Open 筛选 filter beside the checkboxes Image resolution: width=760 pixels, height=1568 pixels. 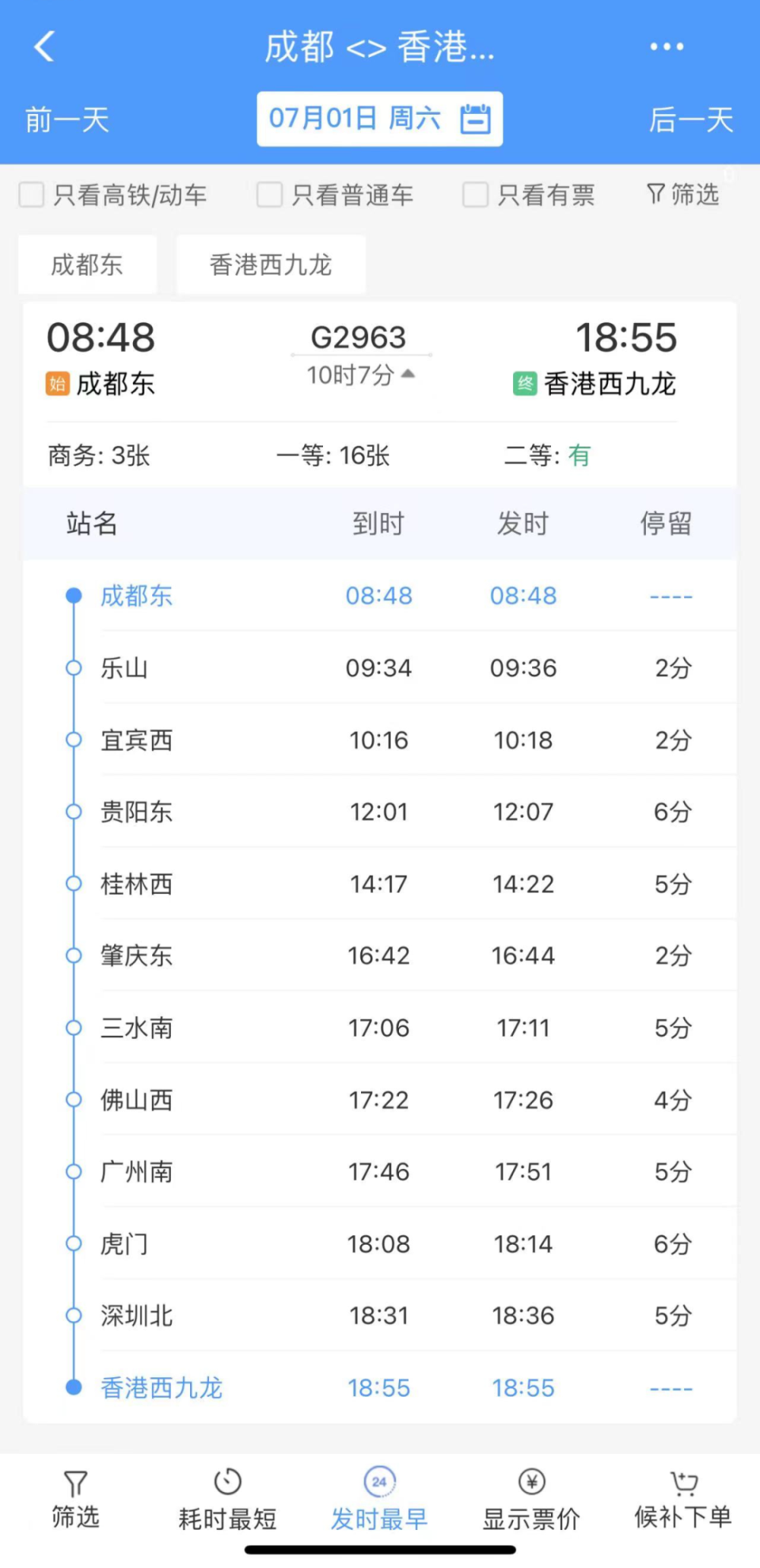[682, 195]
